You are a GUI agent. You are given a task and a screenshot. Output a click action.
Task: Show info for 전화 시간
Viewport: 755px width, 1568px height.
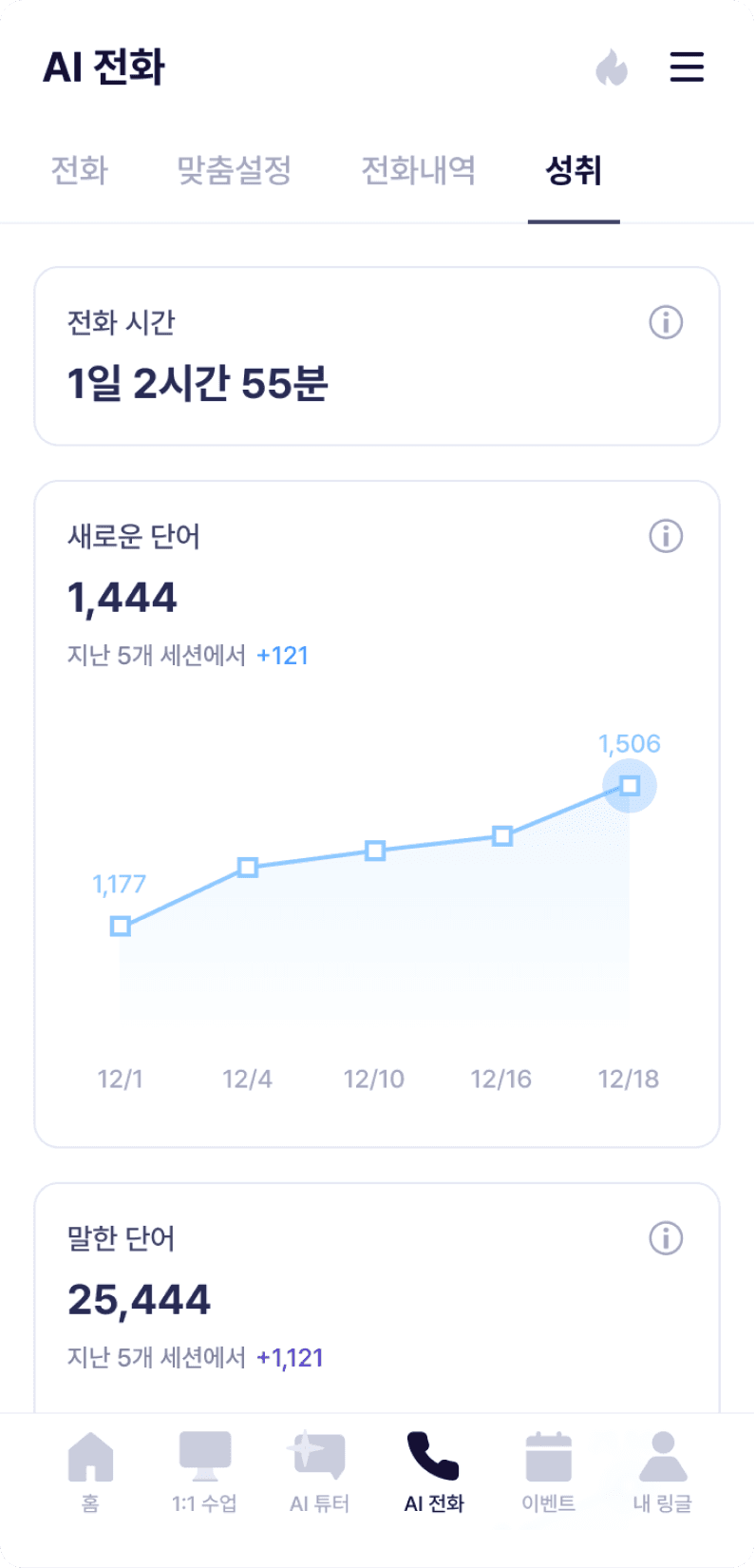pos(666,322)
